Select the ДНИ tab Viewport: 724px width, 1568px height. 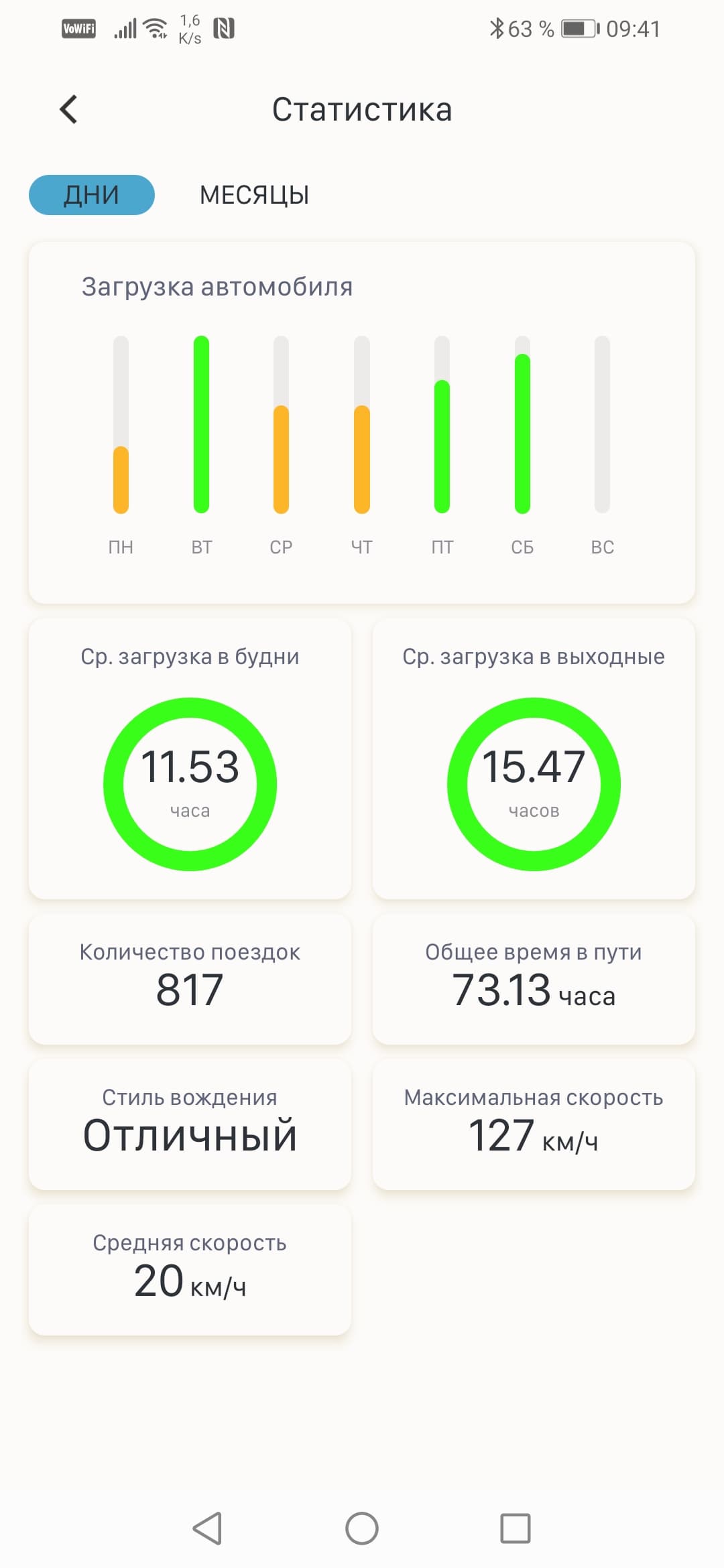pos(92,195)
